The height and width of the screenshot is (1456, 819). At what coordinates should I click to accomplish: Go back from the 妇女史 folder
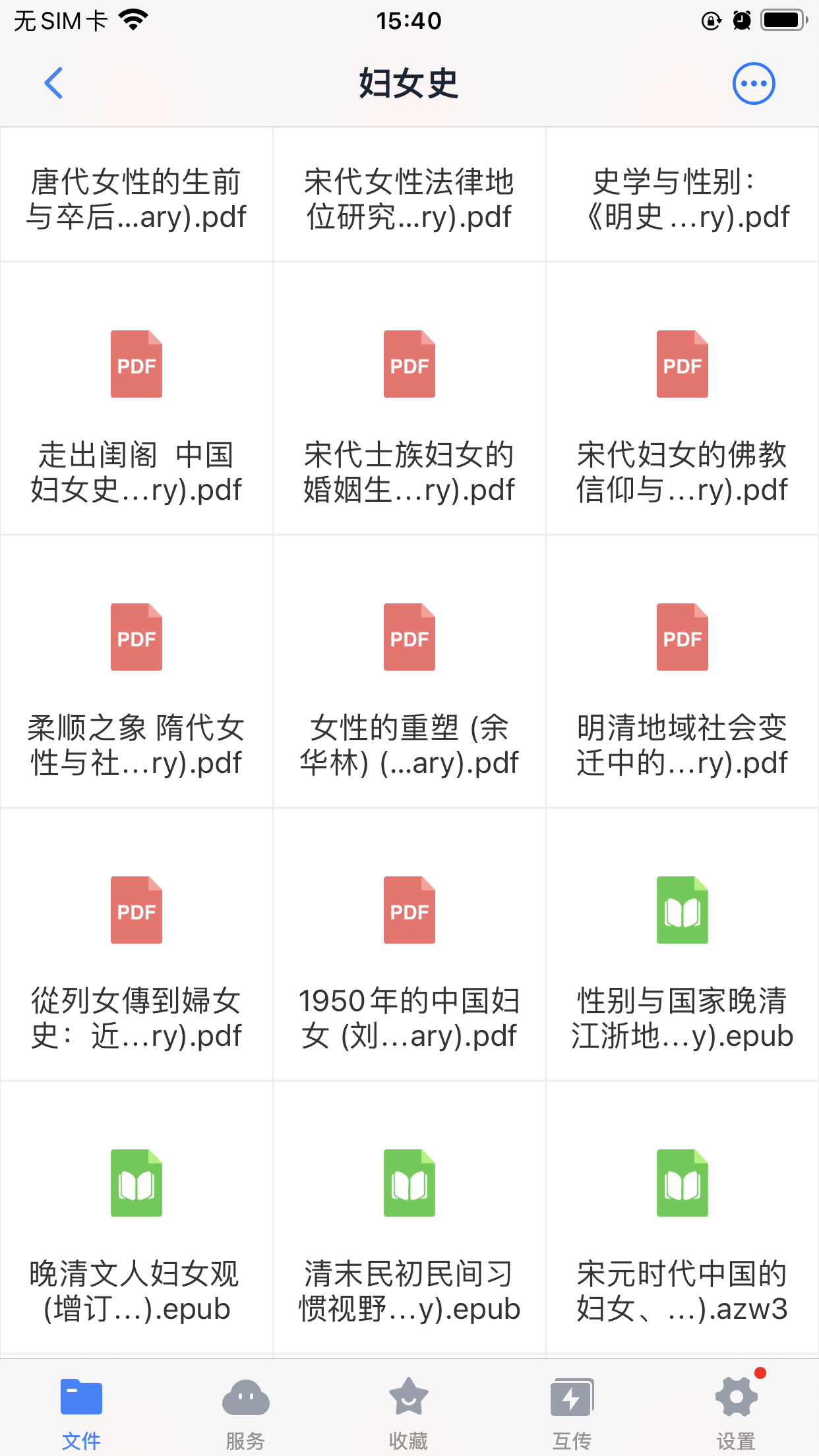pos(53,84)
